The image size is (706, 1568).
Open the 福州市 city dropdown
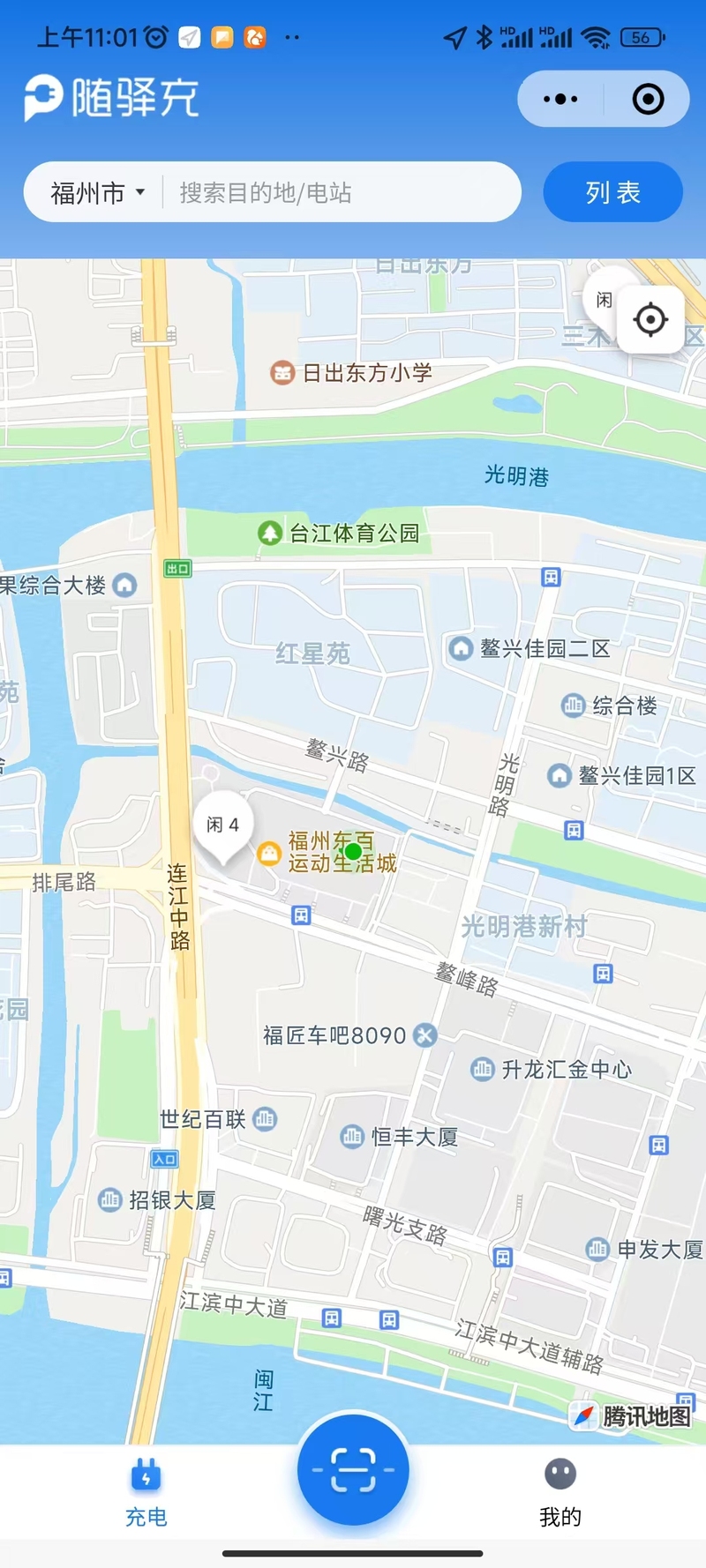97,192
